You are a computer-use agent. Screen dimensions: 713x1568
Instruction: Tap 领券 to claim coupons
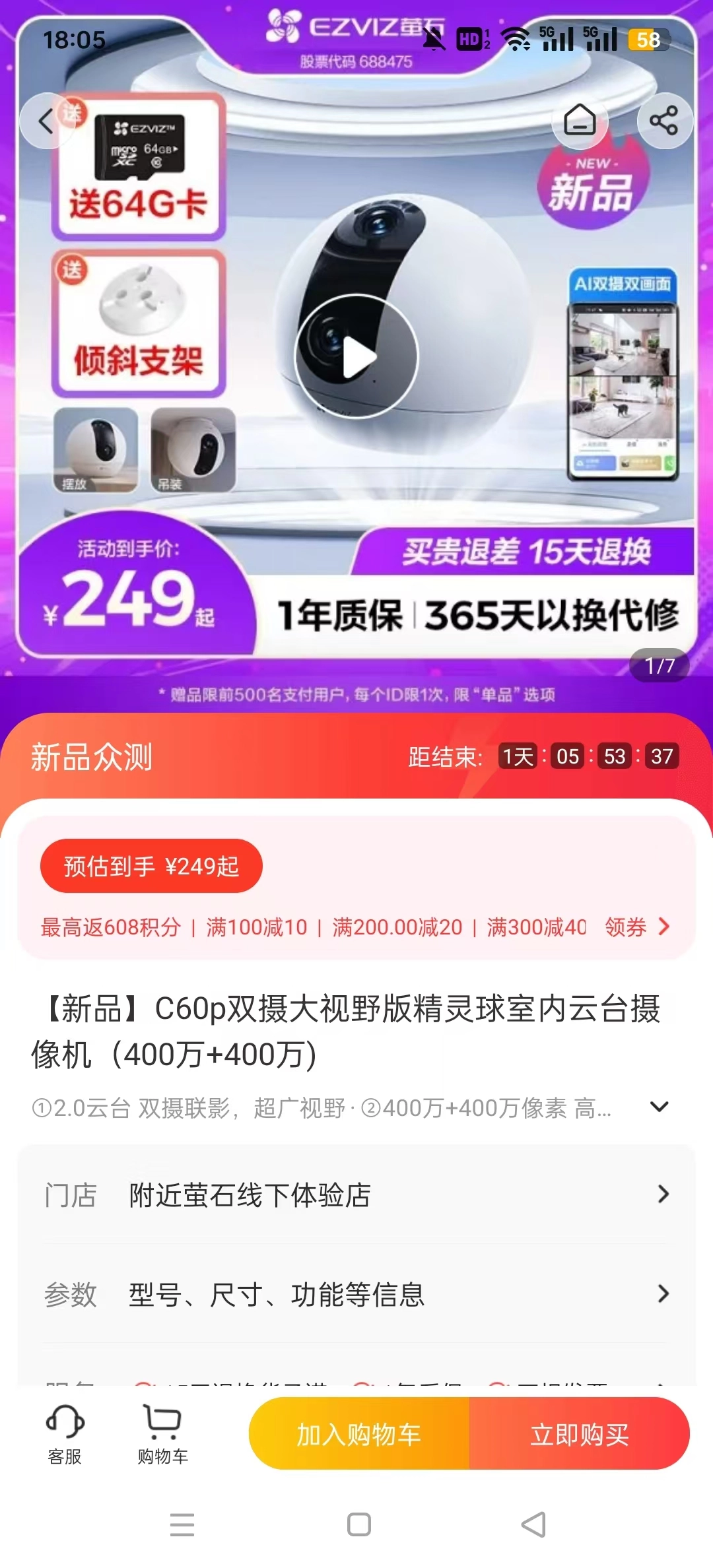[x=637, y=927]
